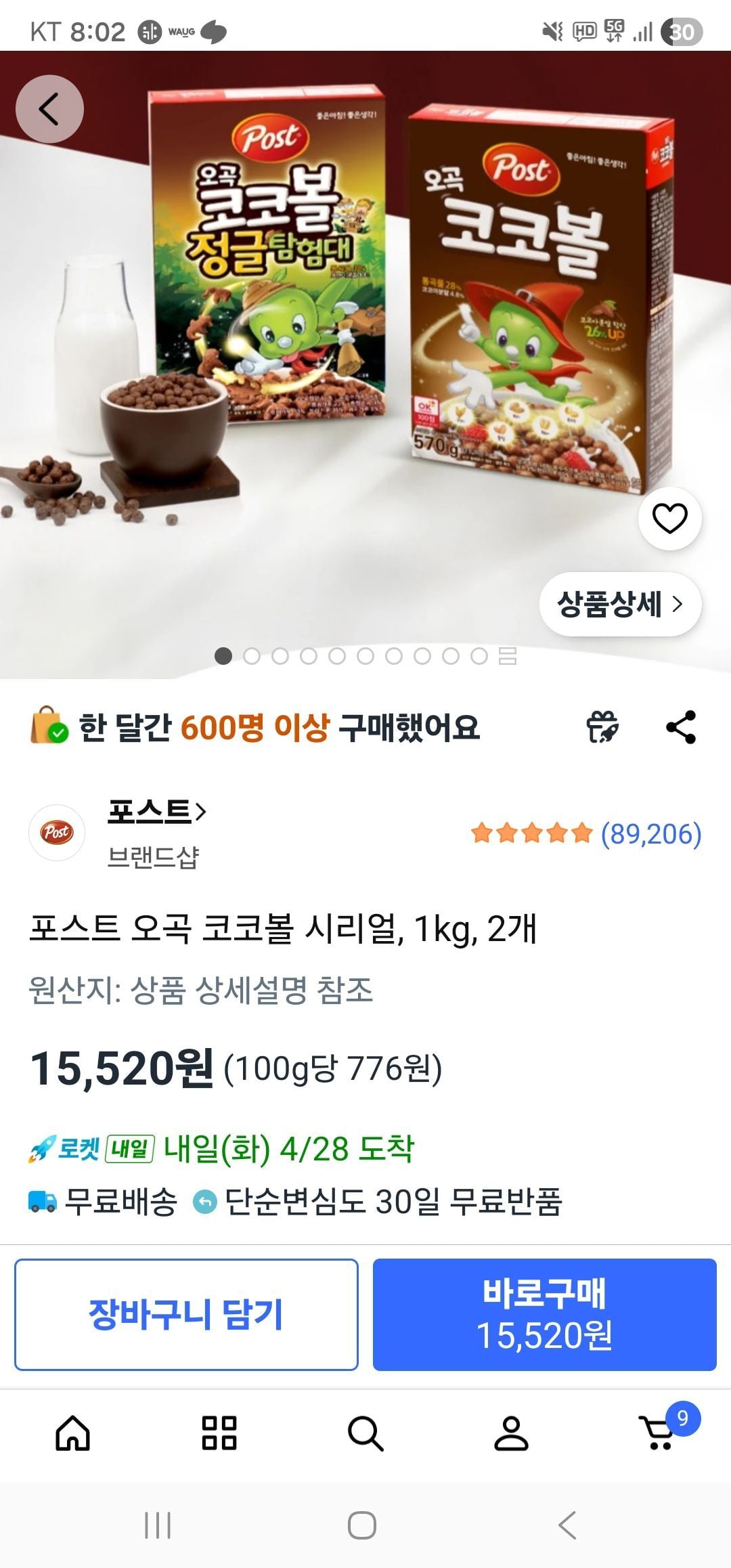The width and height of the screenshot is (731, 1568).
Task: Open 상품상세 product details
Action: [x=619, y=604]
